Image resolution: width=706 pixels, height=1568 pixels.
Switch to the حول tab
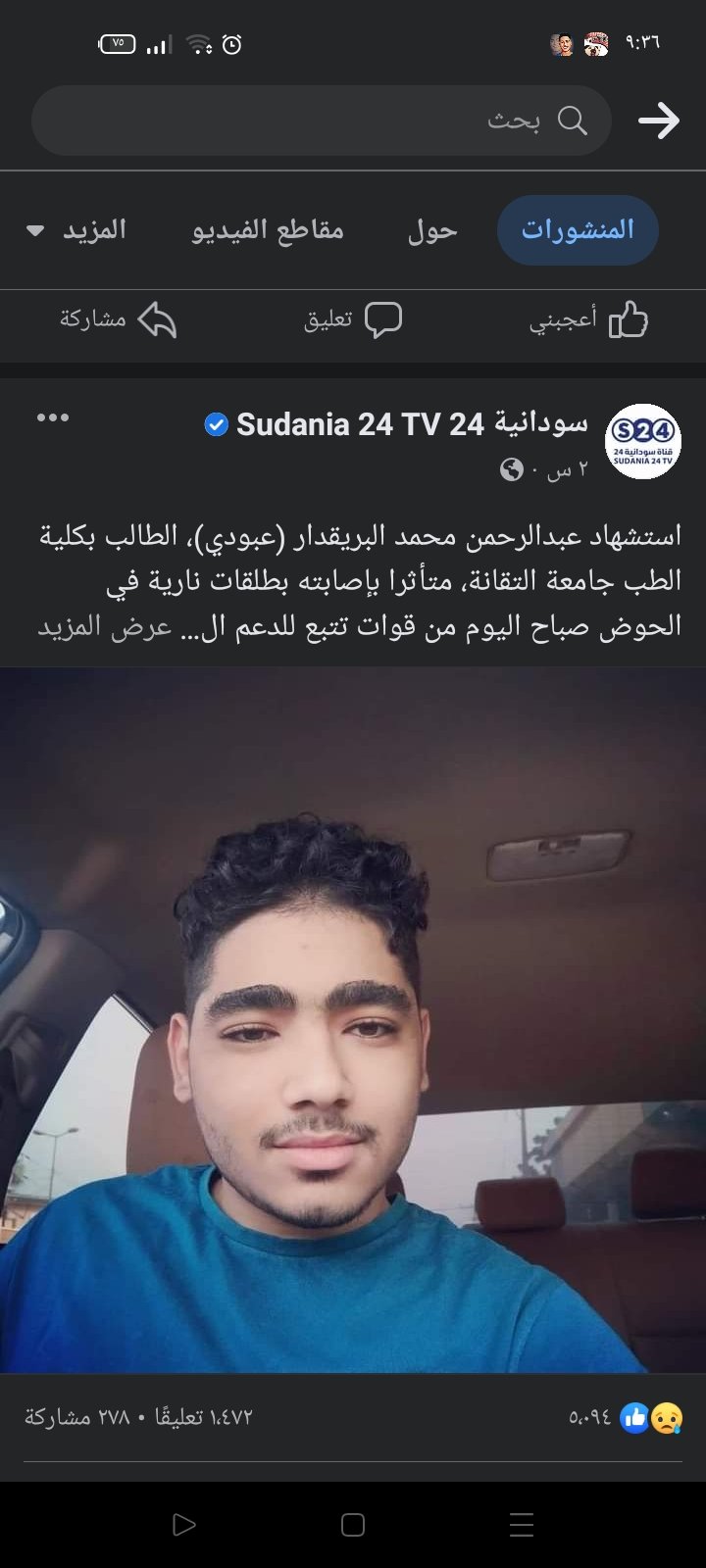(x=432, y=230)
